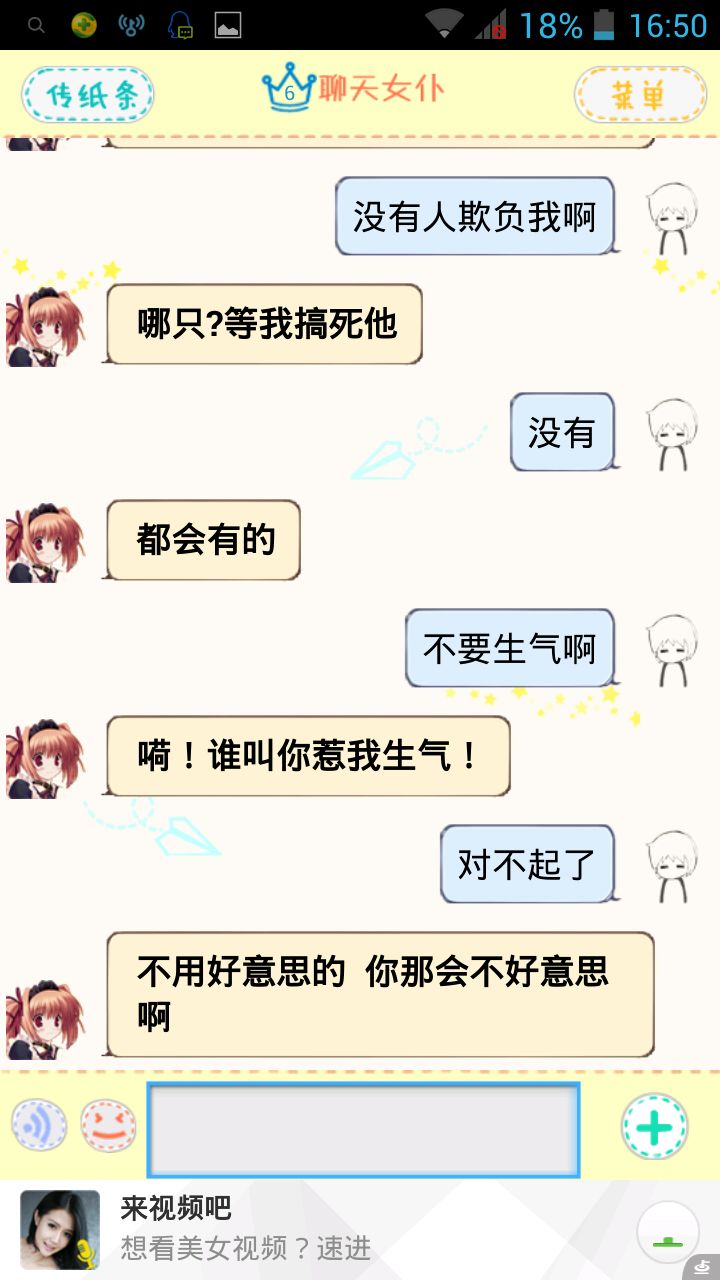Open the 来视频吧 ad banner
Image resolution: width=720 pixels, height=1280 pixels.
point(300,1228)
